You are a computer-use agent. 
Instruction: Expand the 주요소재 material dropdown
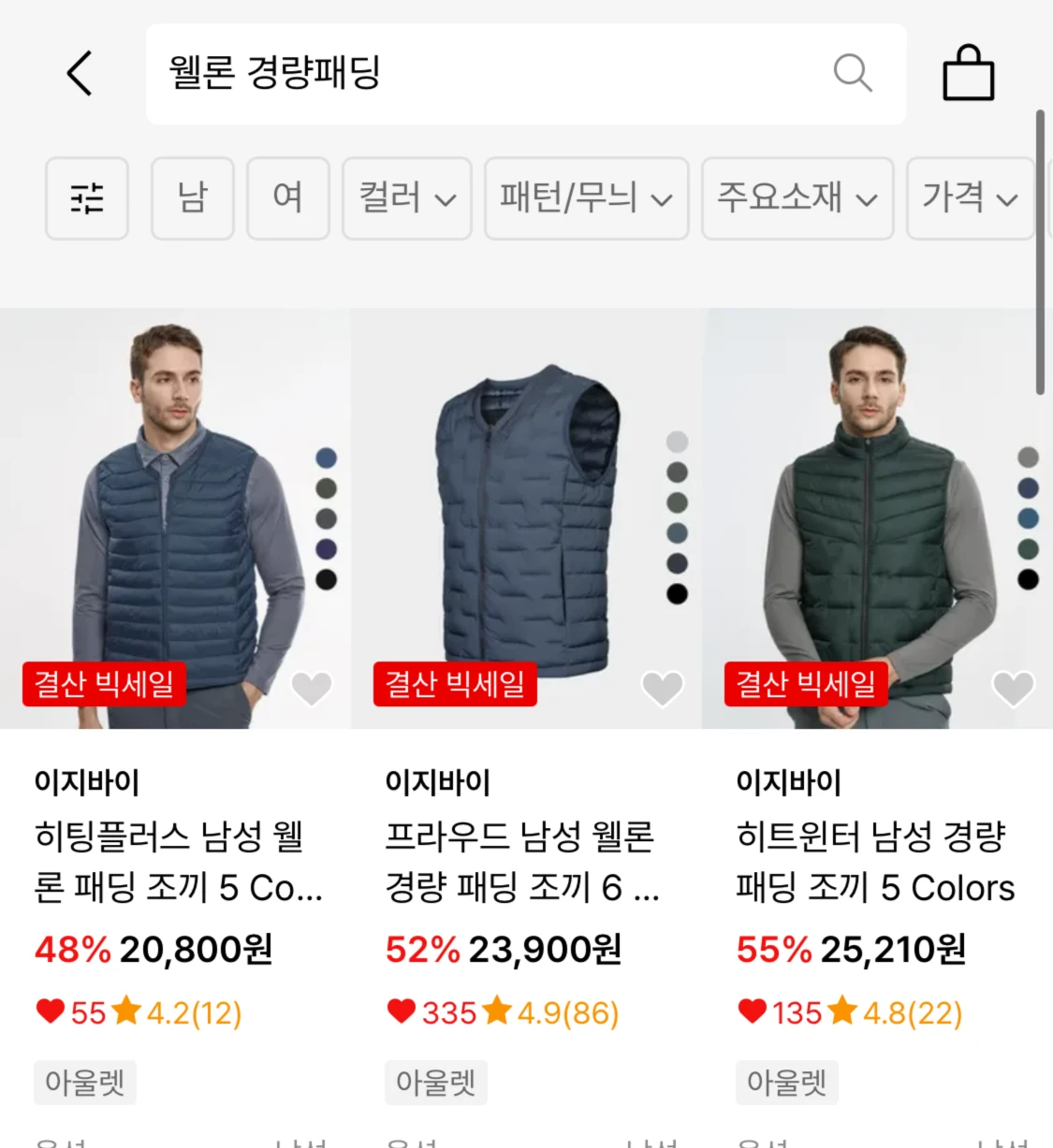tap(797, 198)
